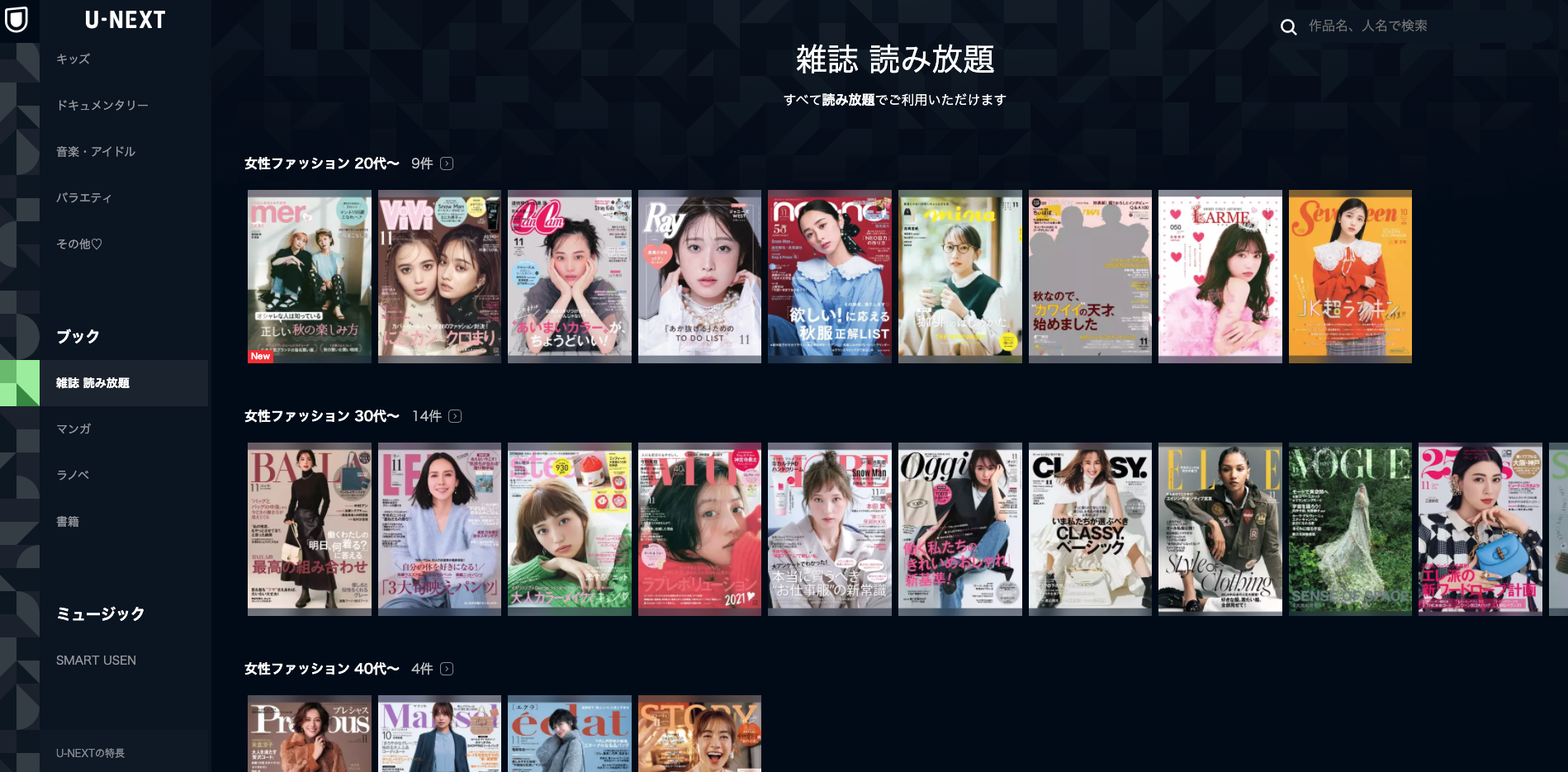Viewport: 1568px width, 772px height.
Task: Go to 書籍 in the sidebar
Action: click(x=68, y=522)
